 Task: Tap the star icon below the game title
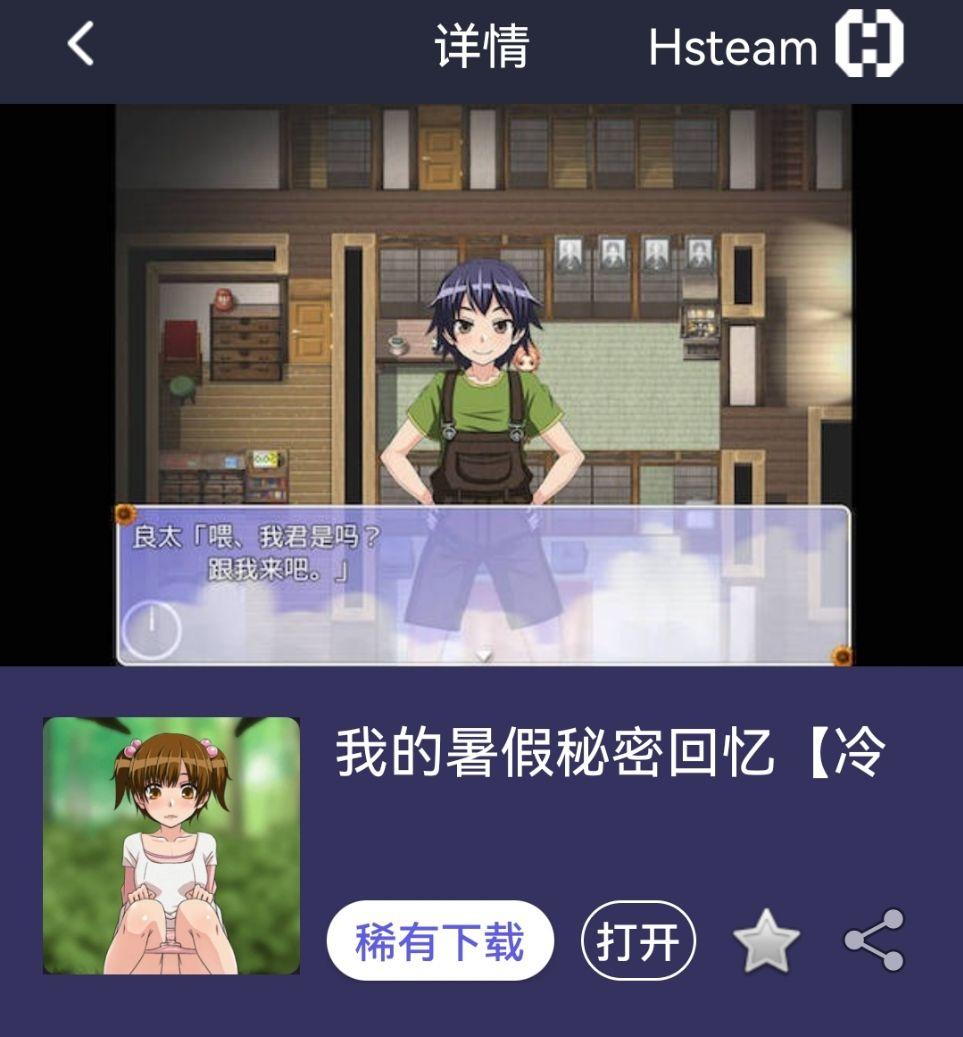[x=765, y=940]
